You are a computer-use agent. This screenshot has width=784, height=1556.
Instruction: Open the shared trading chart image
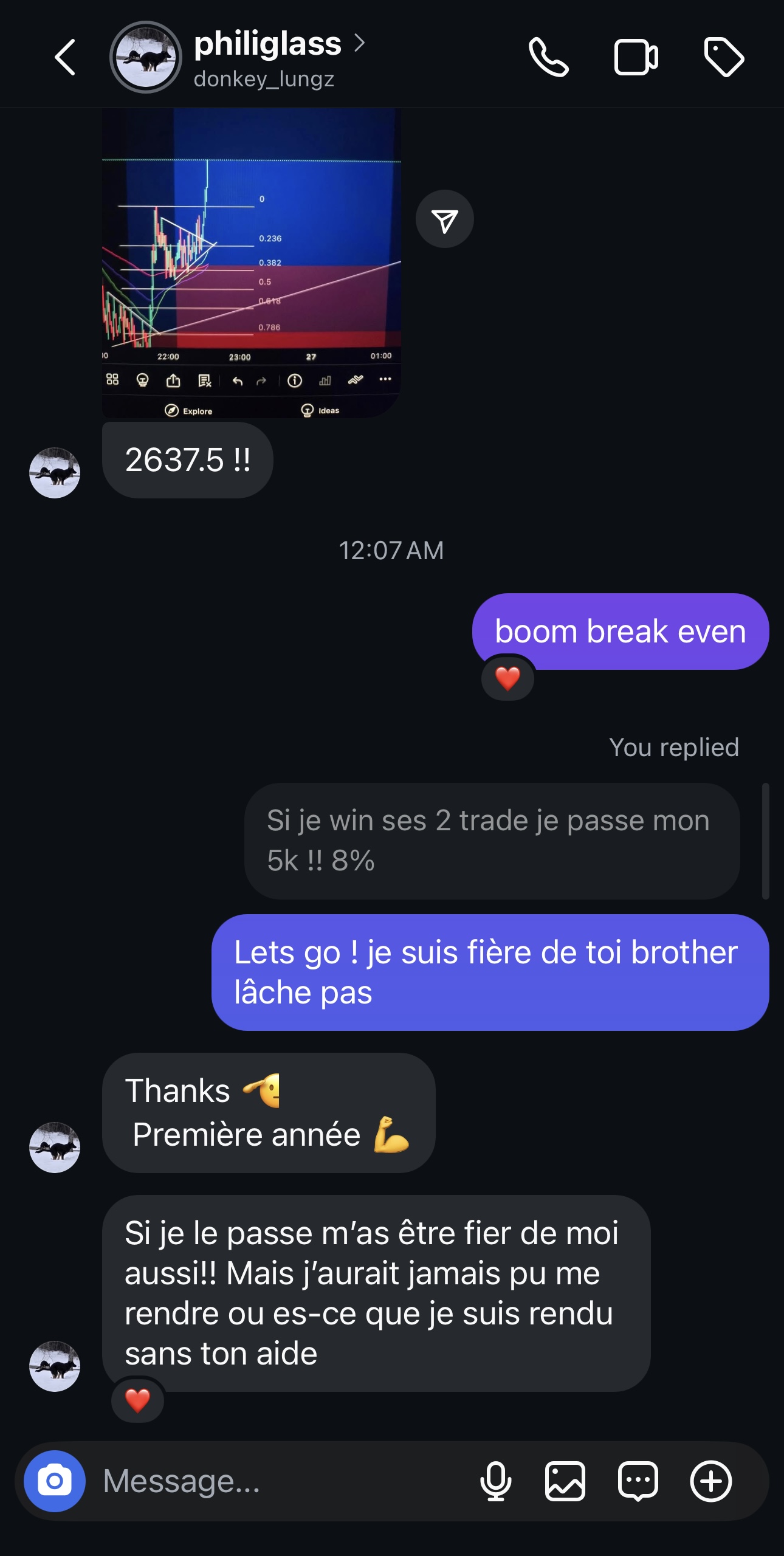251,261
